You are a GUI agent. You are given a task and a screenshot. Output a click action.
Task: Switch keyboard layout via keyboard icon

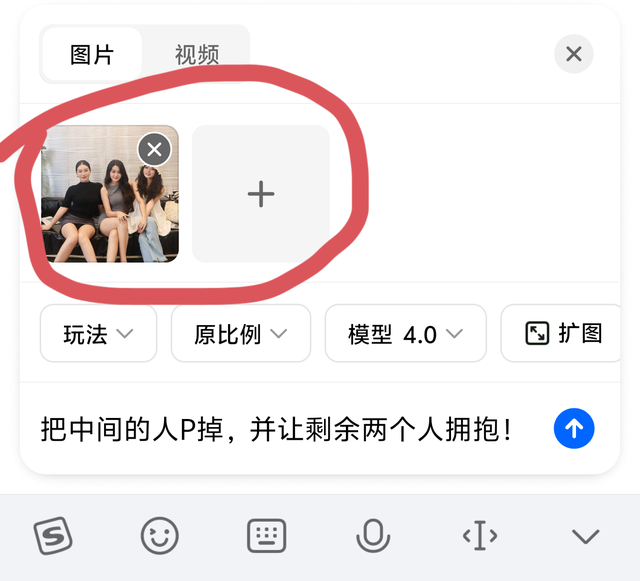tap(266, 537)
